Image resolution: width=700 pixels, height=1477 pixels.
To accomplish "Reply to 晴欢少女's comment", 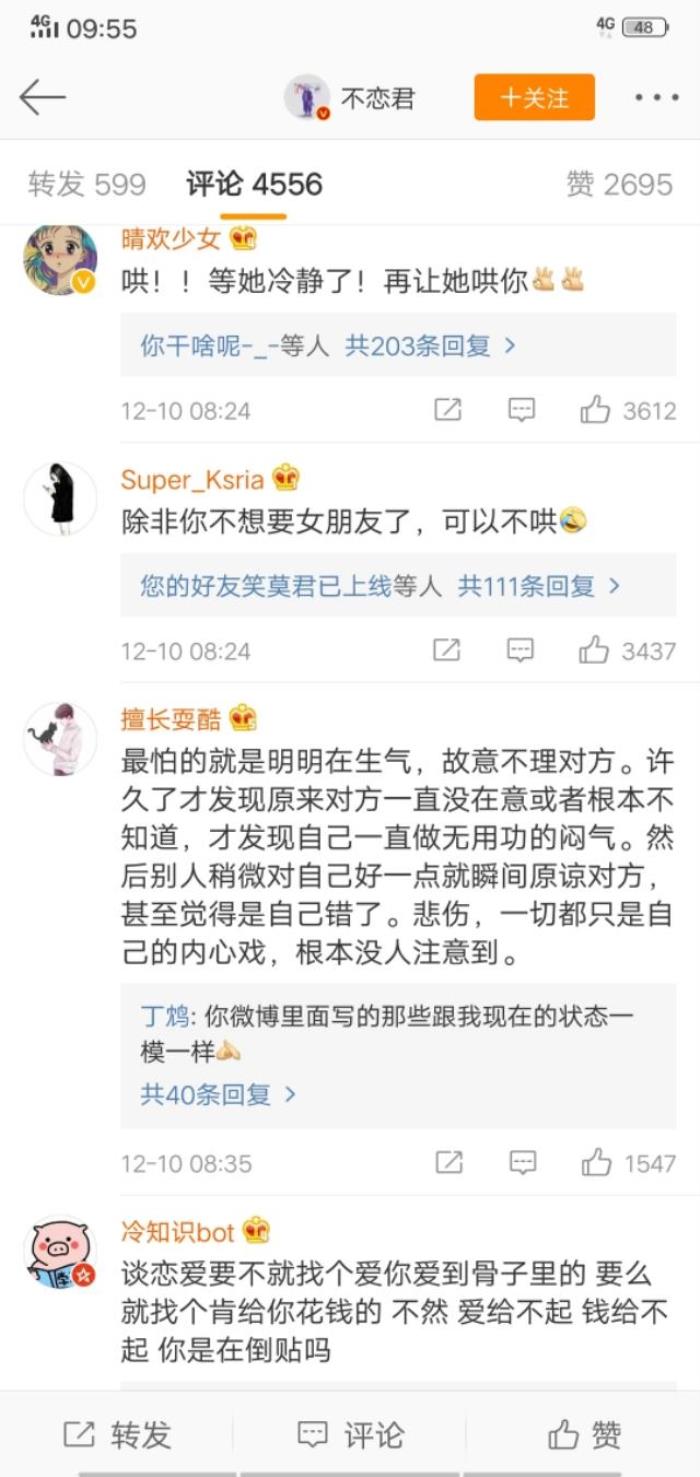I will coord(521,410).
